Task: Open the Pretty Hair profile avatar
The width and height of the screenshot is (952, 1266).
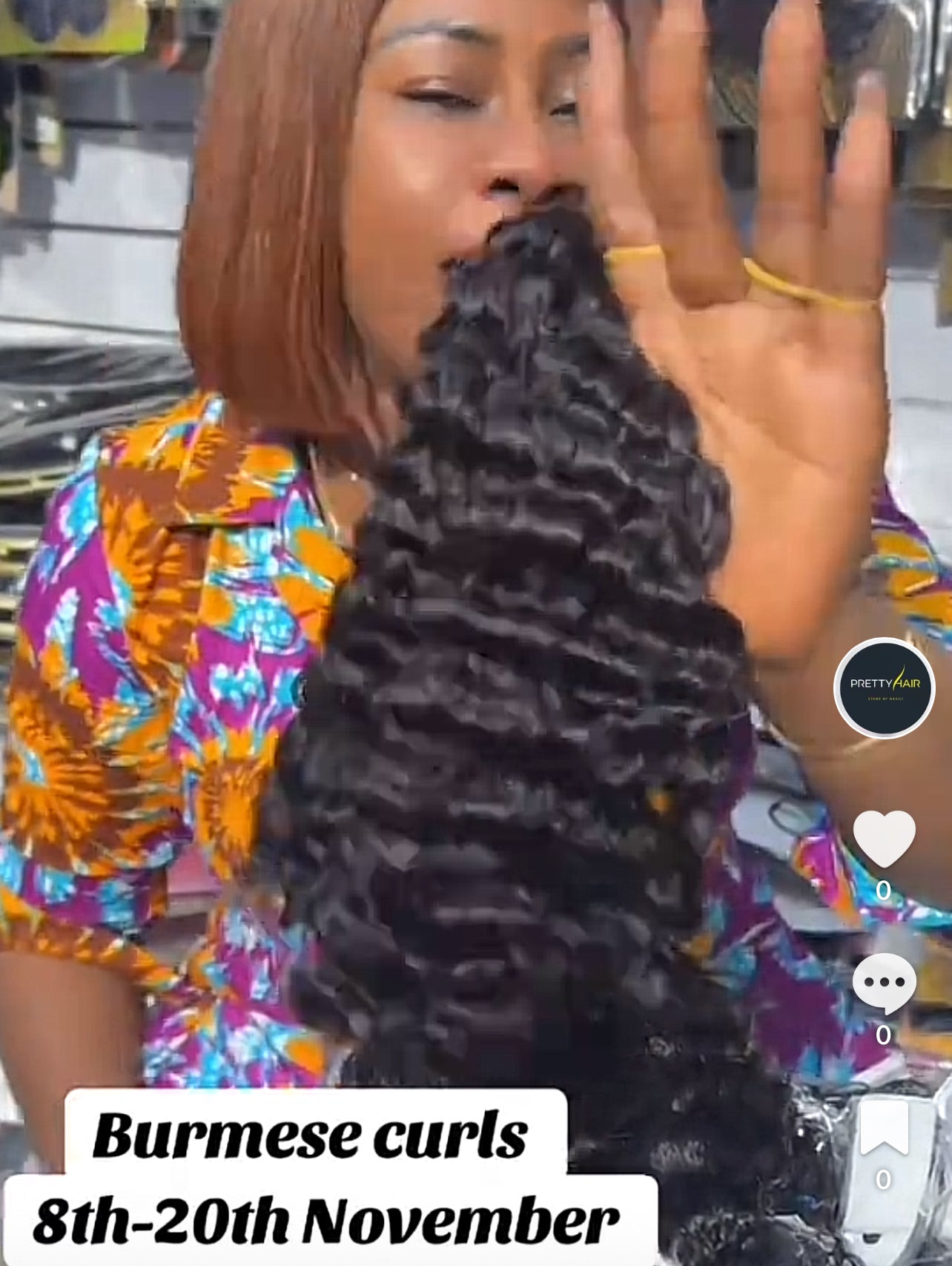Action: tap(884, 688)
